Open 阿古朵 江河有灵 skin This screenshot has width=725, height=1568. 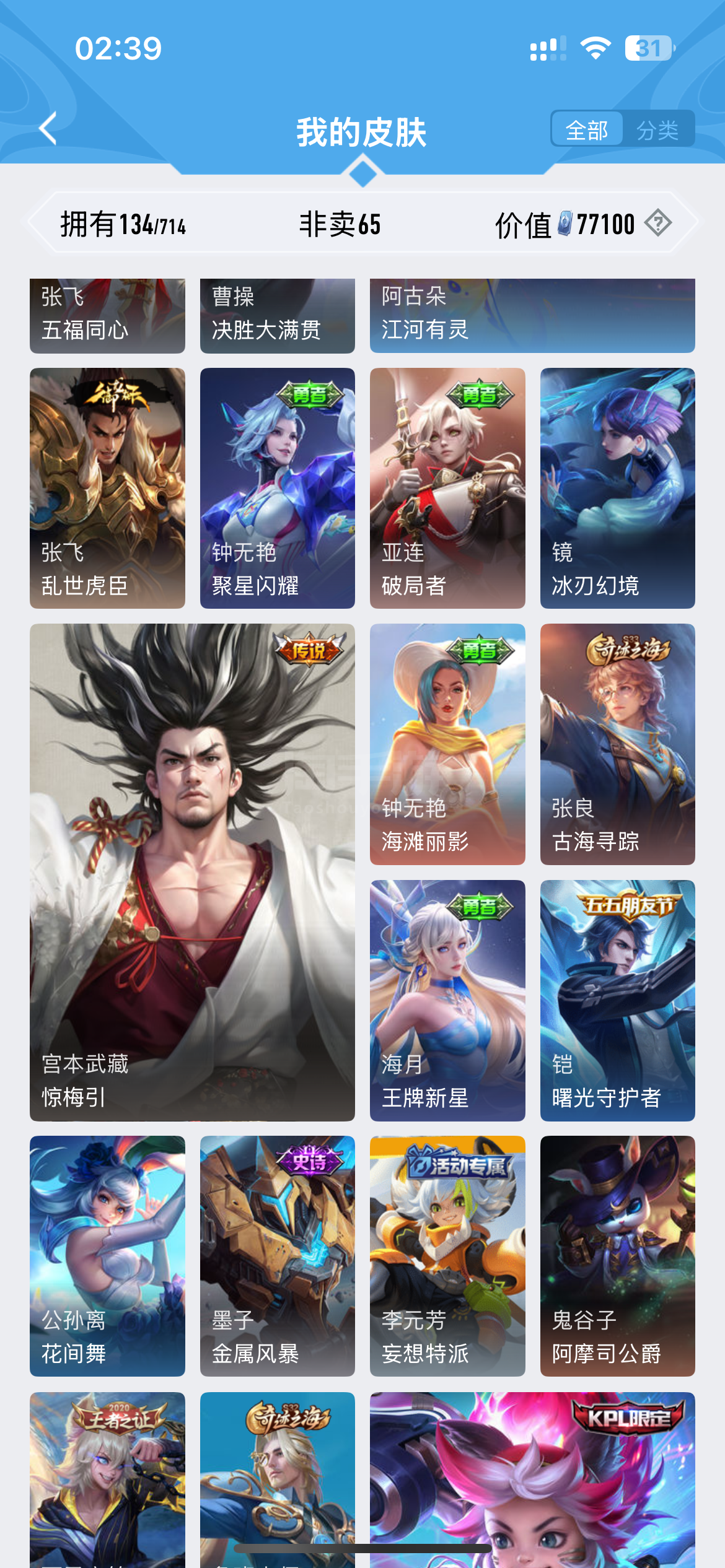coord(532,316)
